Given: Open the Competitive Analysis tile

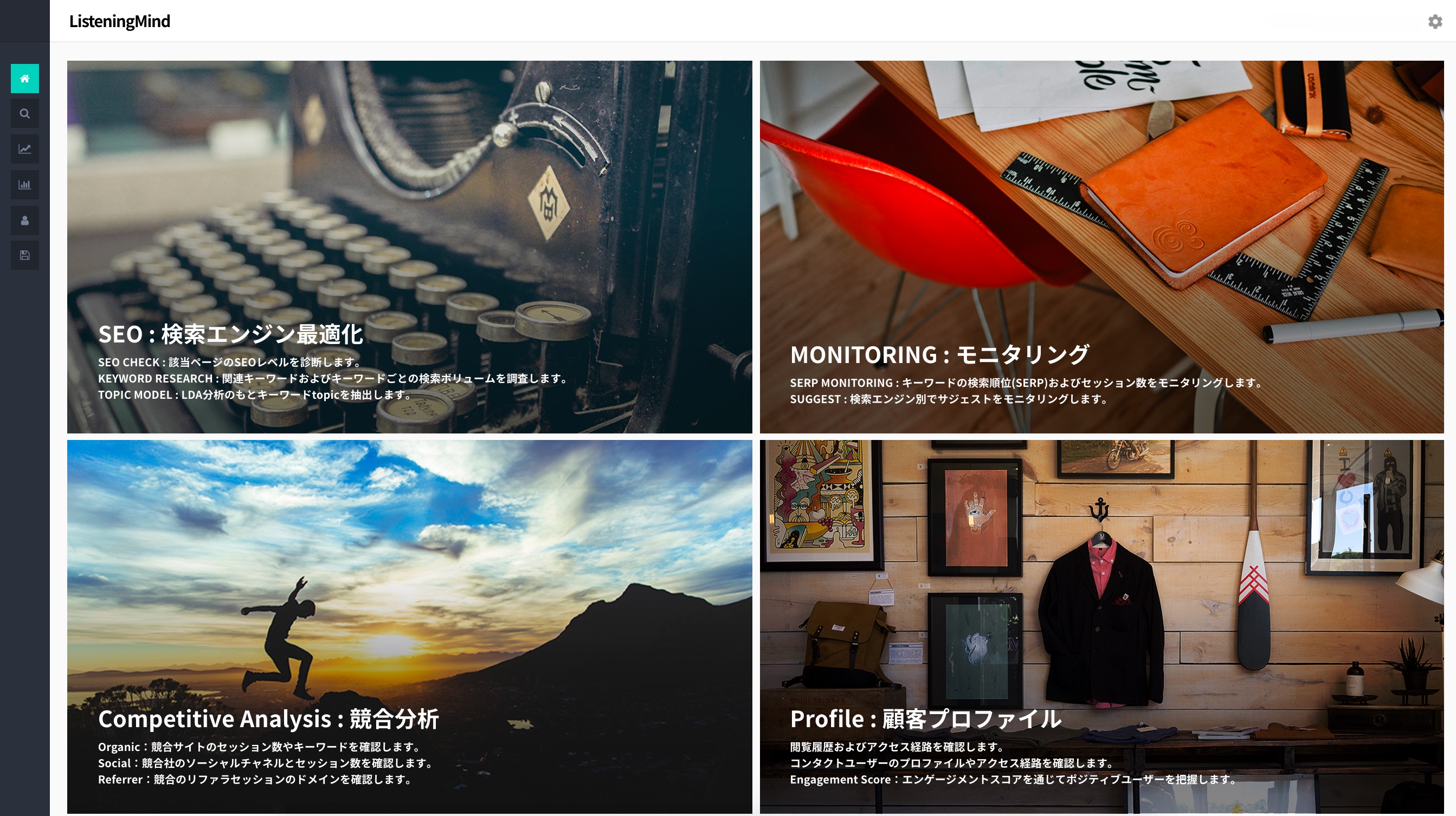Looking at the screenshot, I should pos(409,626).
